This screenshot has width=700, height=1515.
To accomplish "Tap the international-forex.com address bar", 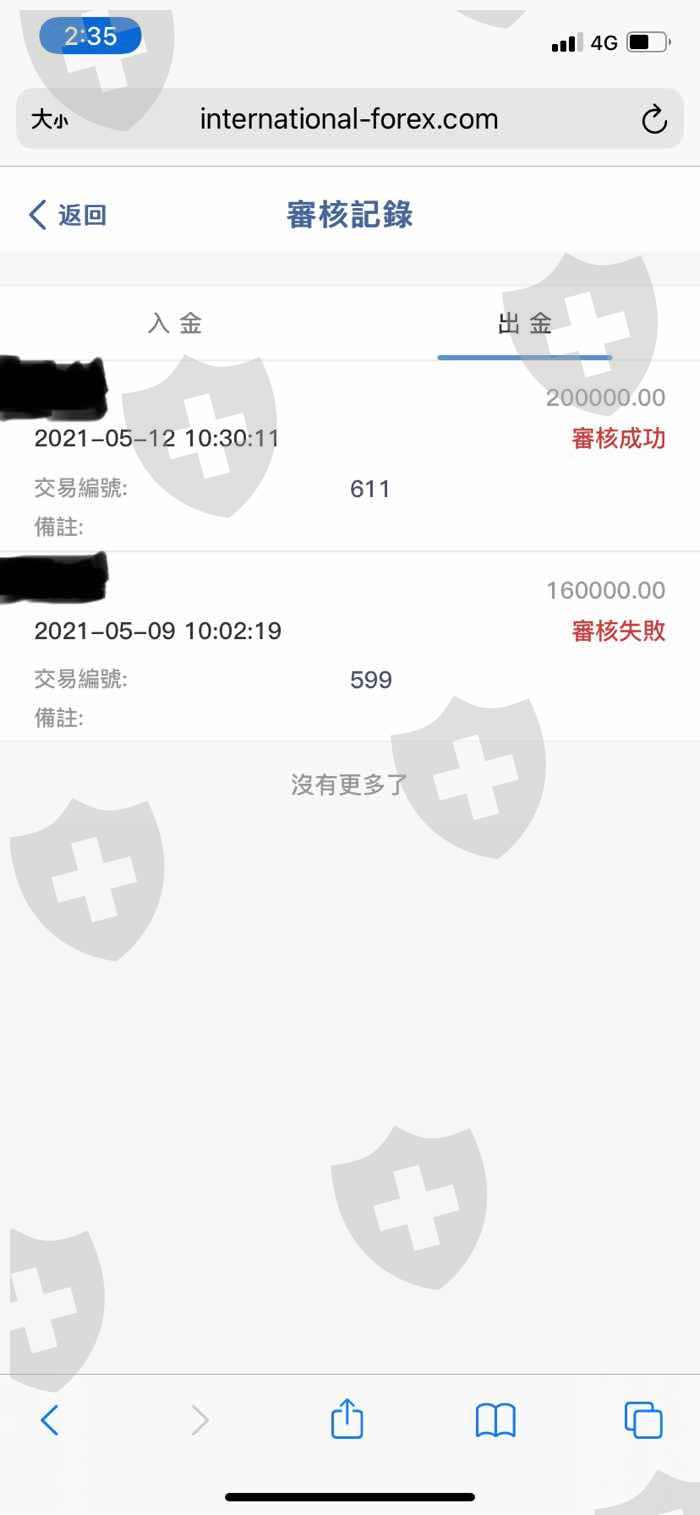I will point(349,120).
